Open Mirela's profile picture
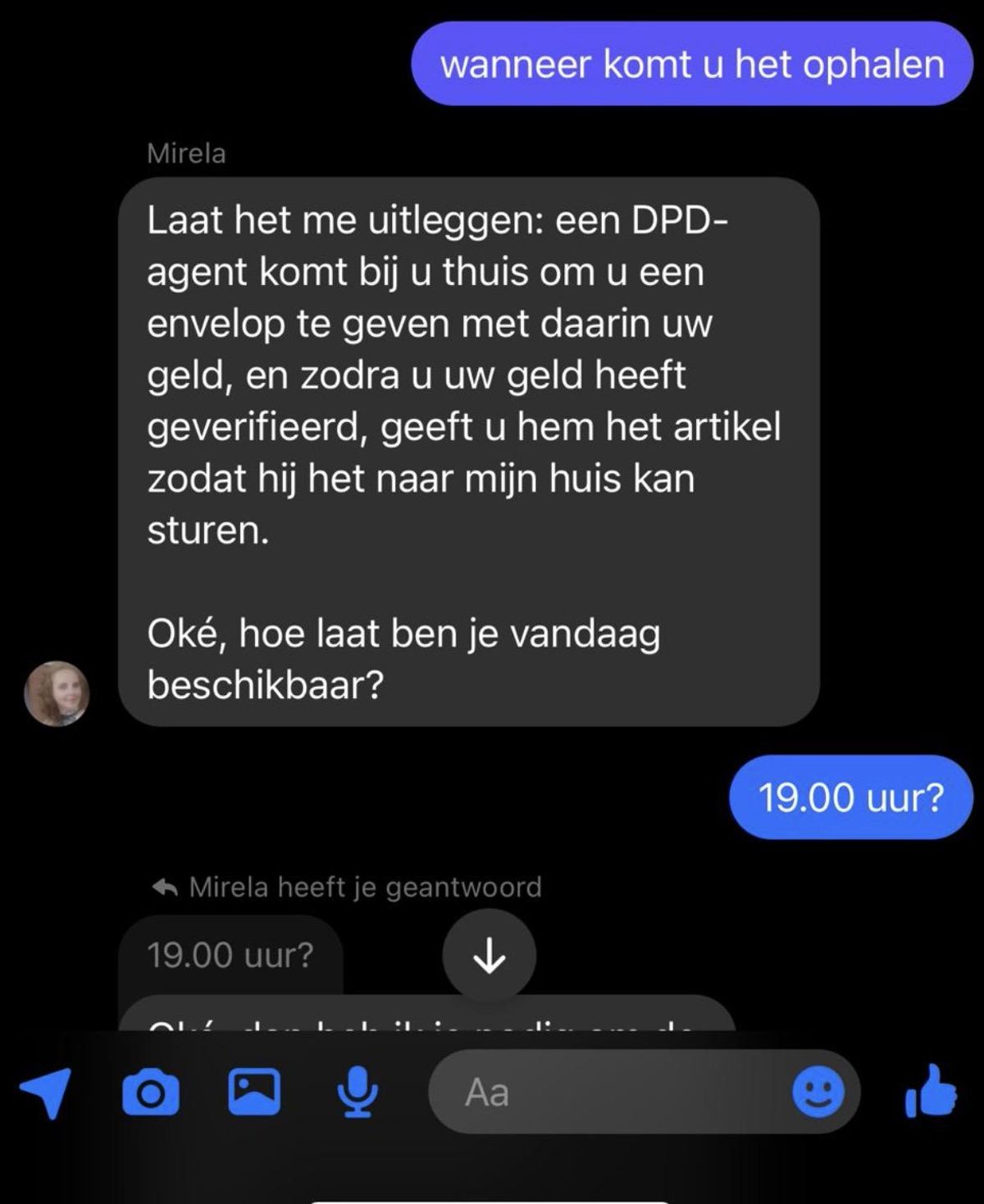This screenshot has height=1204, width=984. [x=57, y=693]
